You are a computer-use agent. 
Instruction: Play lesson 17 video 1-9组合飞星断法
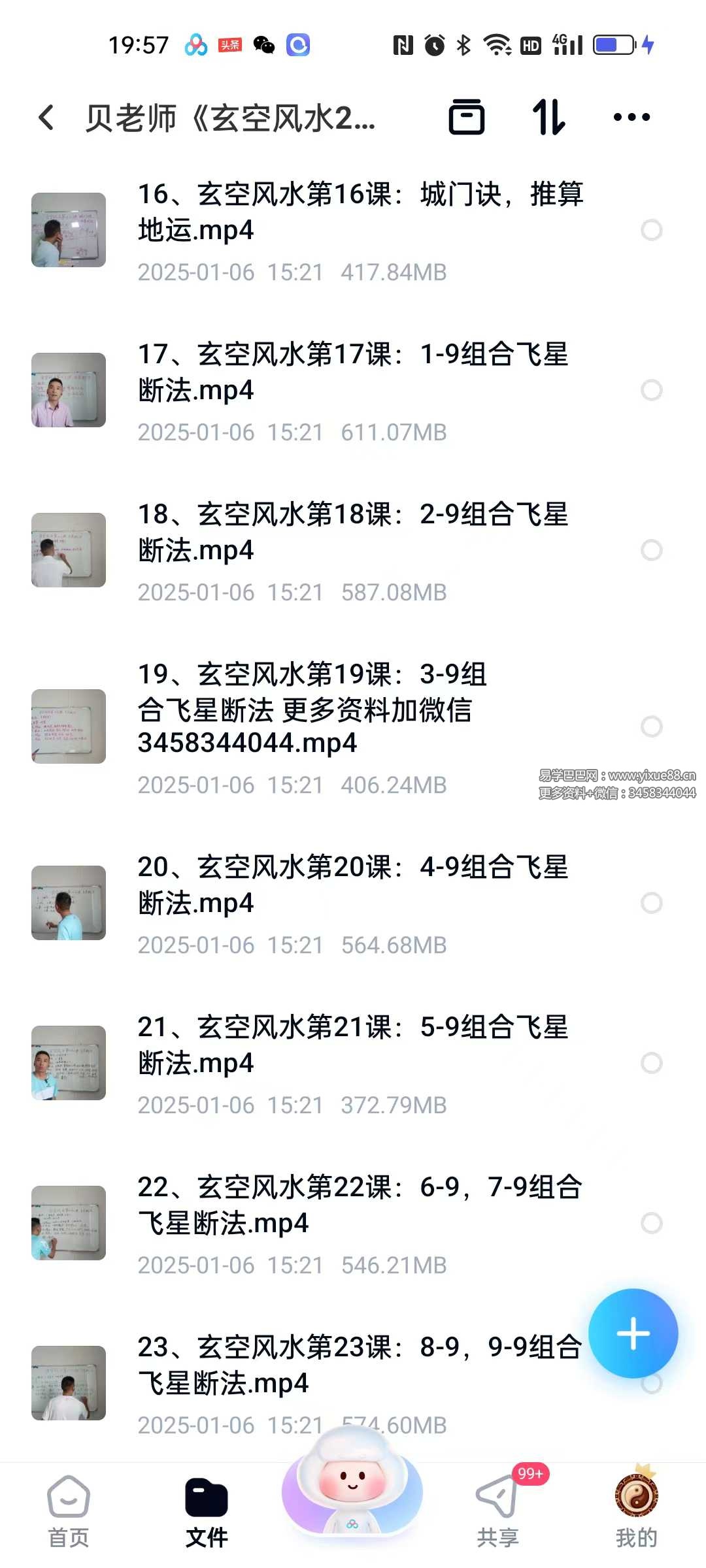(x=353, y=372)
